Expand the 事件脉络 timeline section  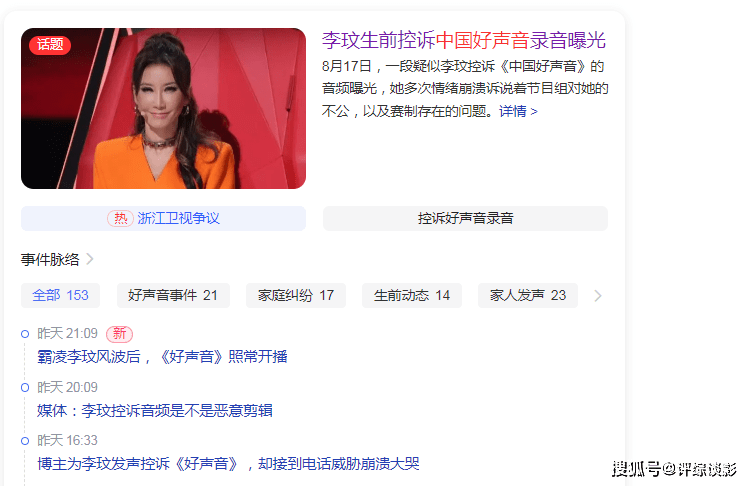point(58,259)
